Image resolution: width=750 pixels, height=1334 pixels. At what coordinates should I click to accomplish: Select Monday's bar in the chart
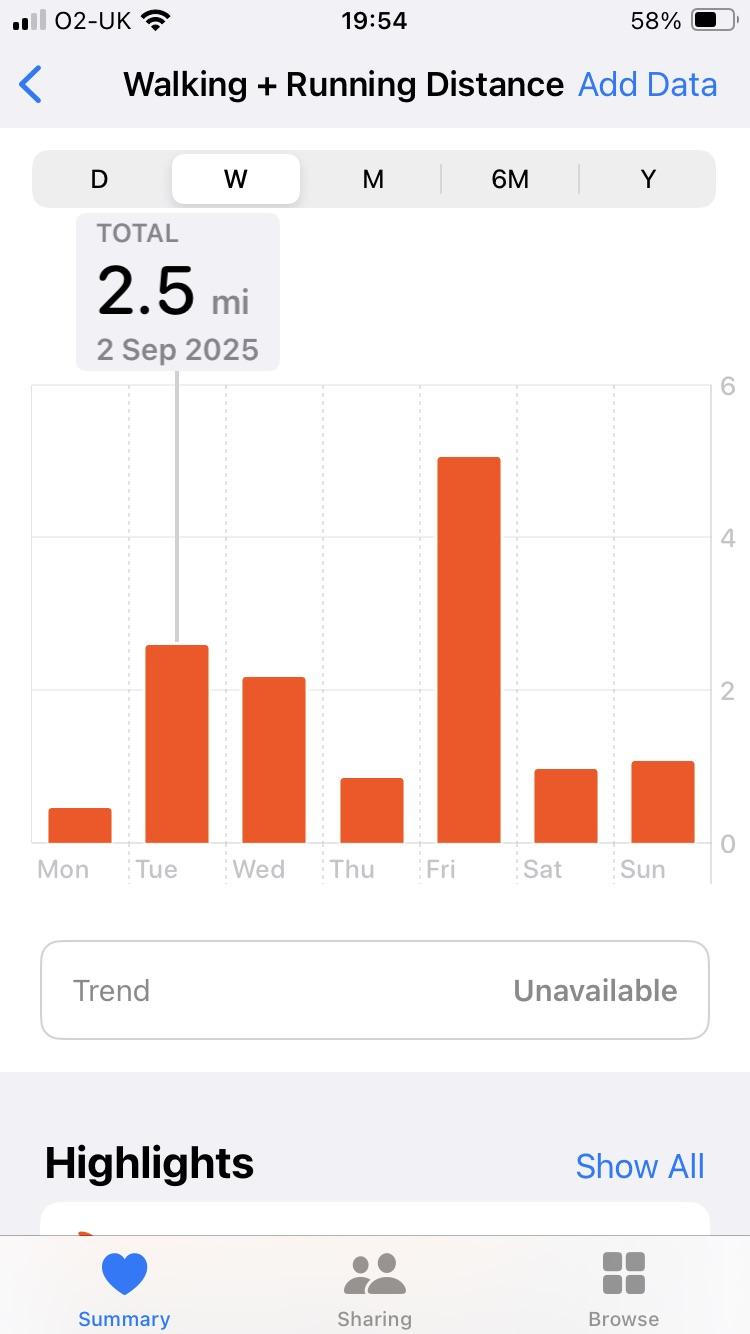click(x=80, y=825)
